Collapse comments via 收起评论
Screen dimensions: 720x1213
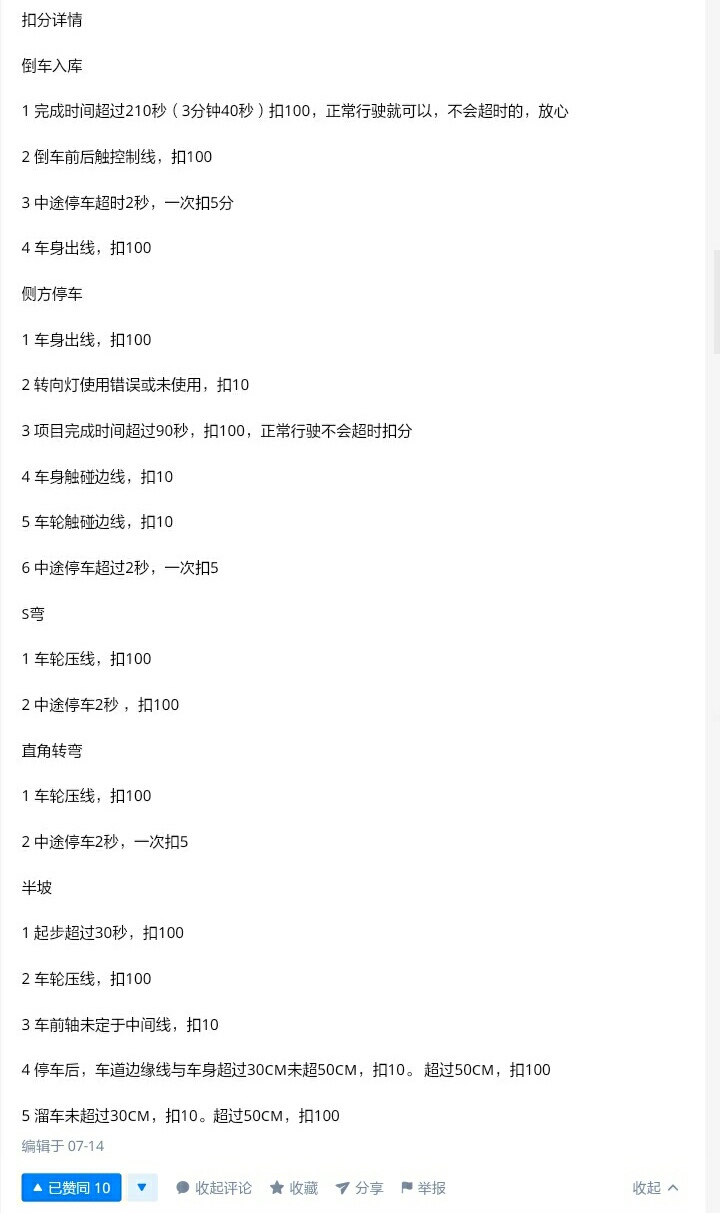click(214, 1188)
